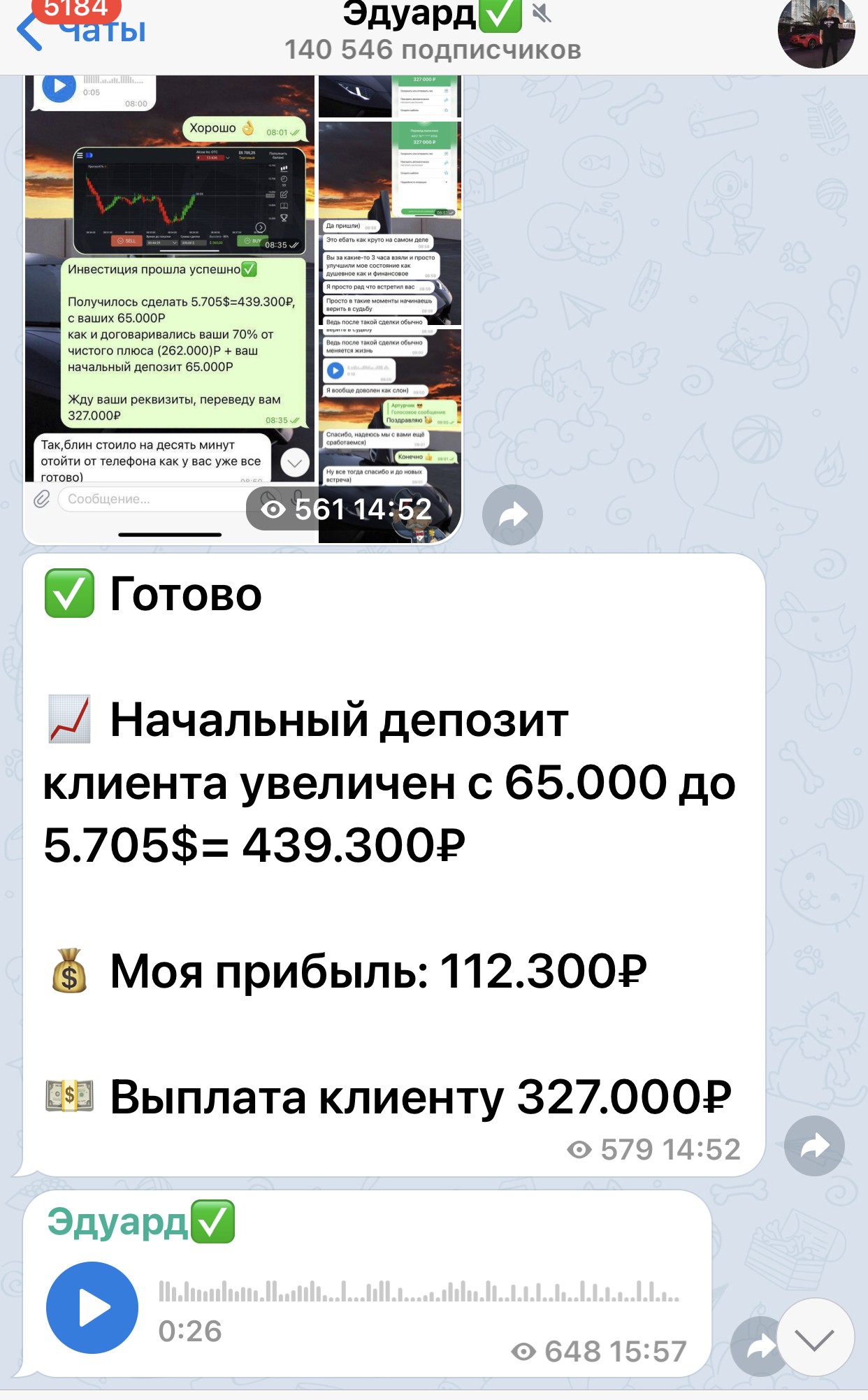Viewport: 868px width, 1400px height.
Task: Forward the voice message post
Action: click(755, 1346)
